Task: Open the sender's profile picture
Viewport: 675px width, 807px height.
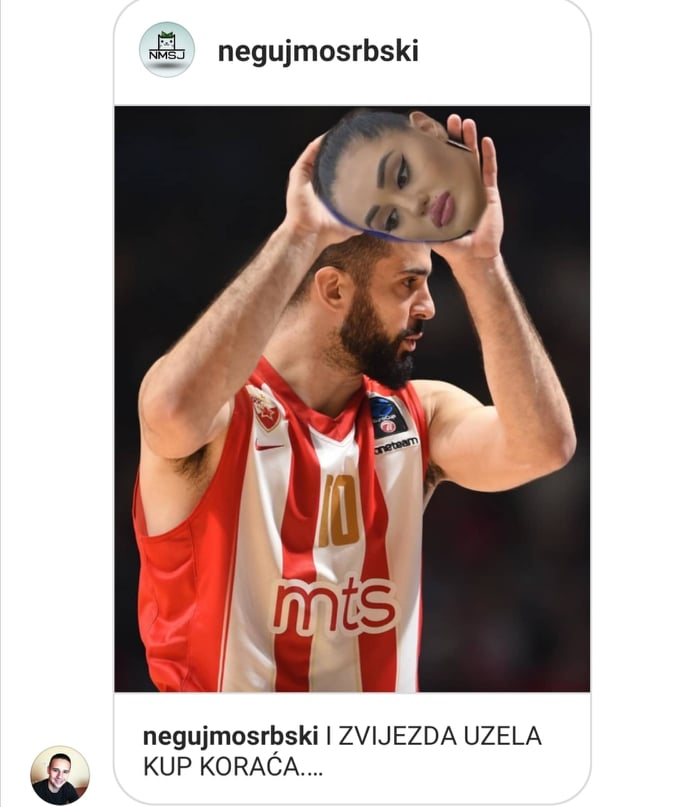Action: click(59, 775)
